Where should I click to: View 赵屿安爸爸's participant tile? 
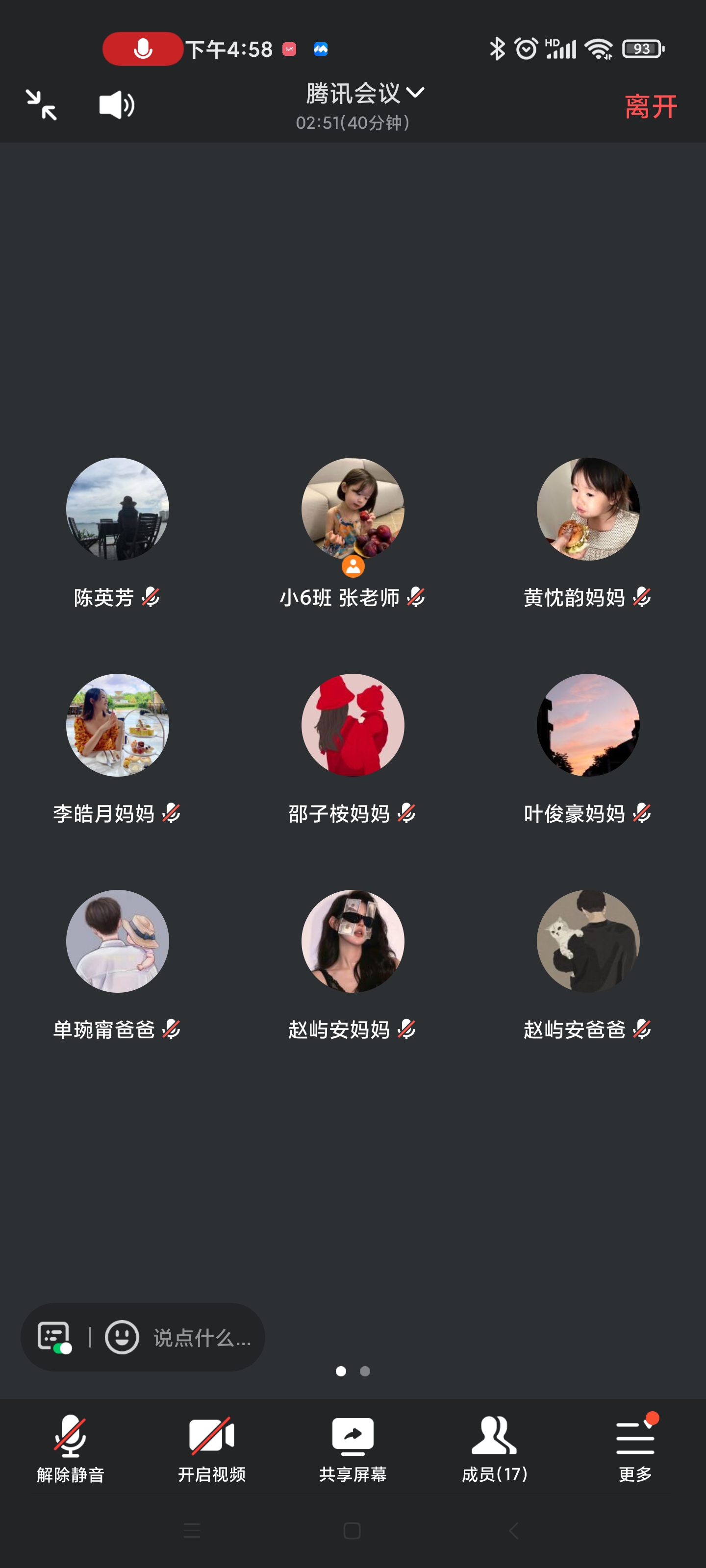(588, 941)
